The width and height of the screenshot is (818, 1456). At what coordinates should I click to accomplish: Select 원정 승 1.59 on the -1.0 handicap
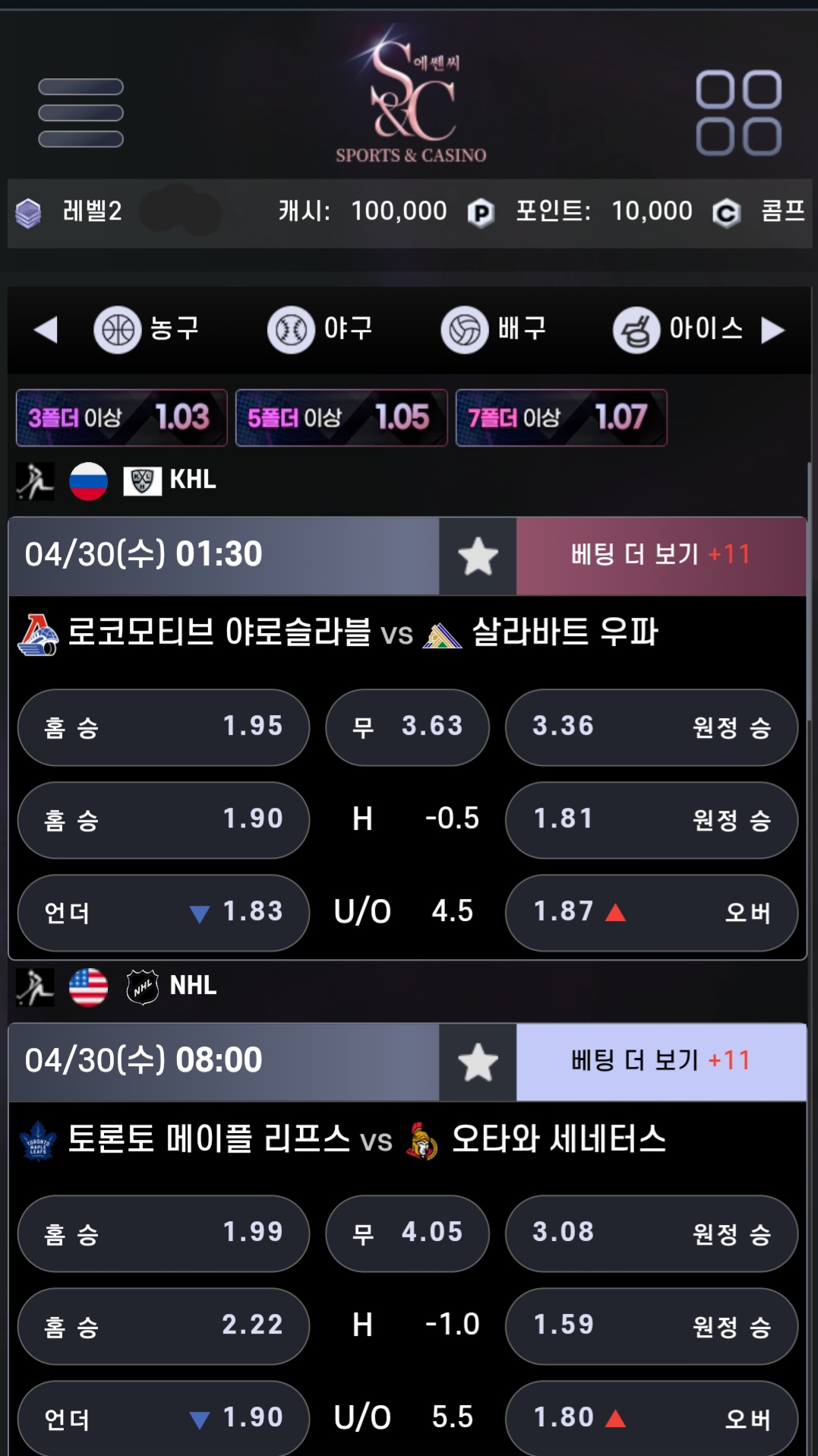tap(652, 1326)
